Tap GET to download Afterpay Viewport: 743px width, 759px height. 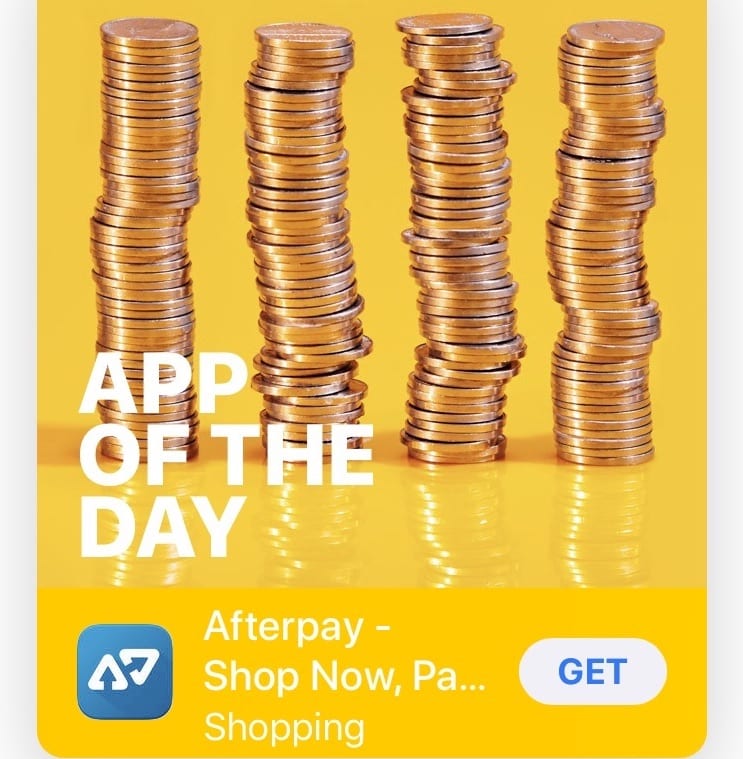pyautogui.click(x=592, y=671)
